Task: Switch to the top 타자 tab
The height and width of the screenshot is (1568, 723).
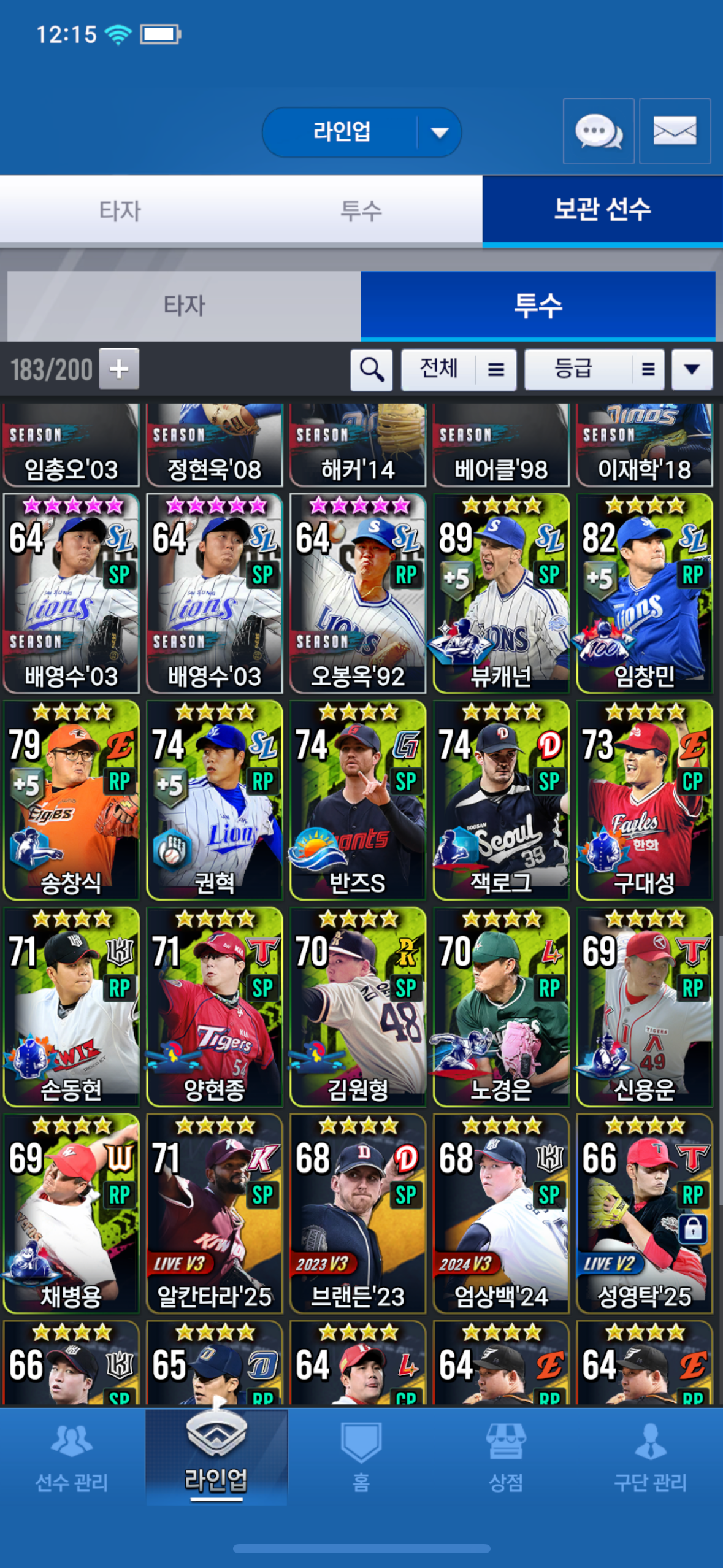Action: (120, 210)
